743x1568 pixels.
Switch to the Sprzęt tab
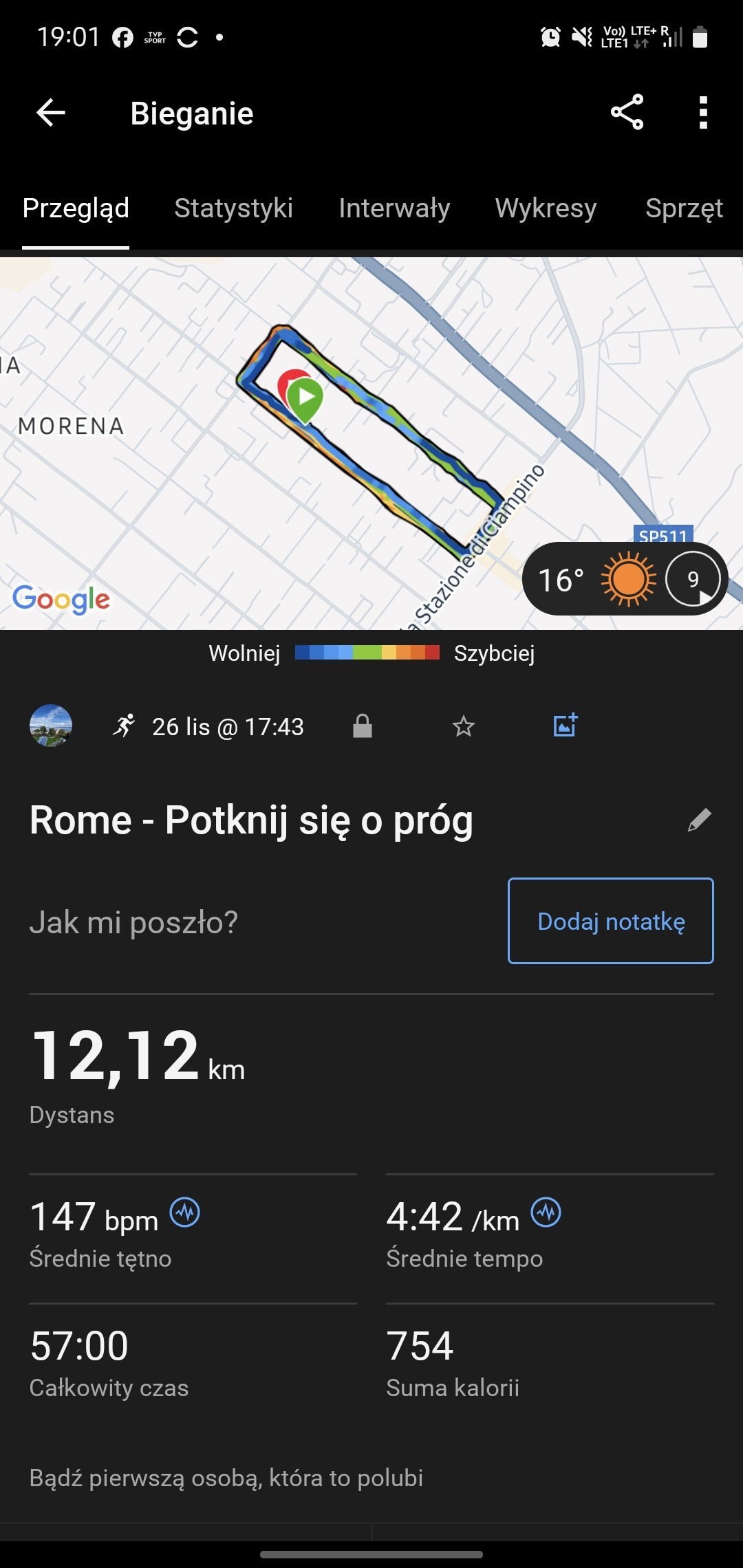tap(684, 208)
